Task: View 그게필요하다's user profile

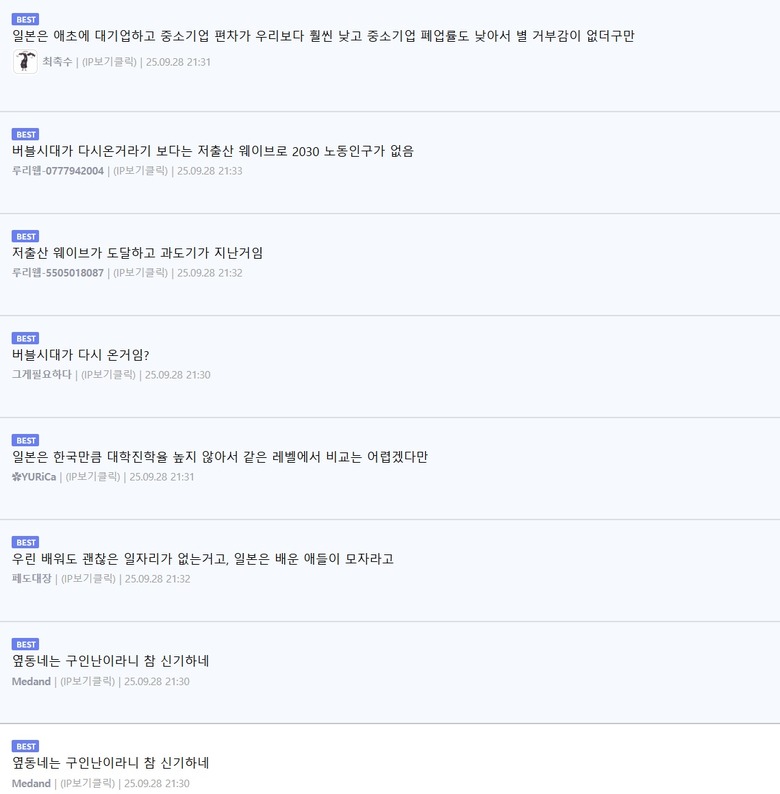Action: click(41, 375)
